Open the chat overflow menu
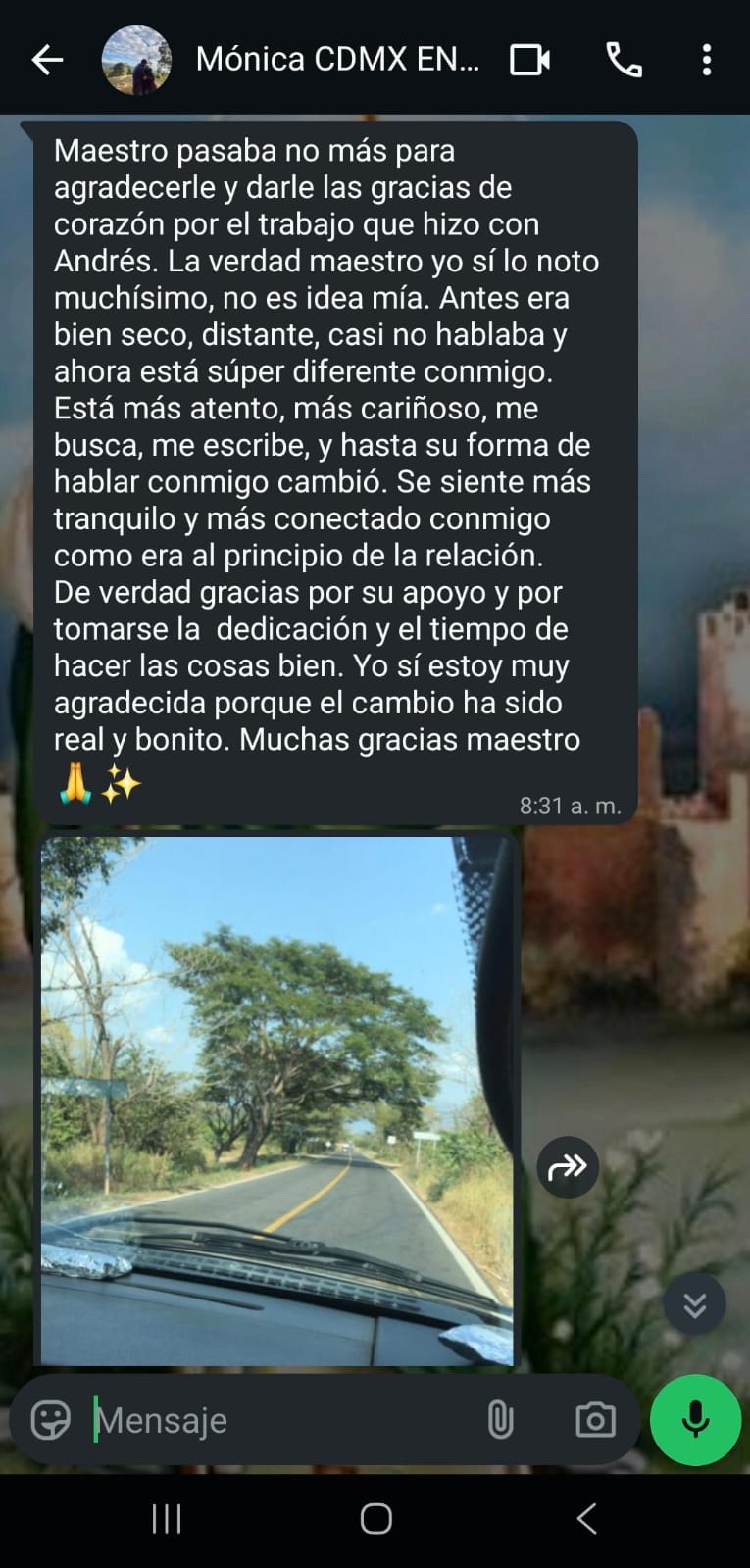 pos(706,61)
